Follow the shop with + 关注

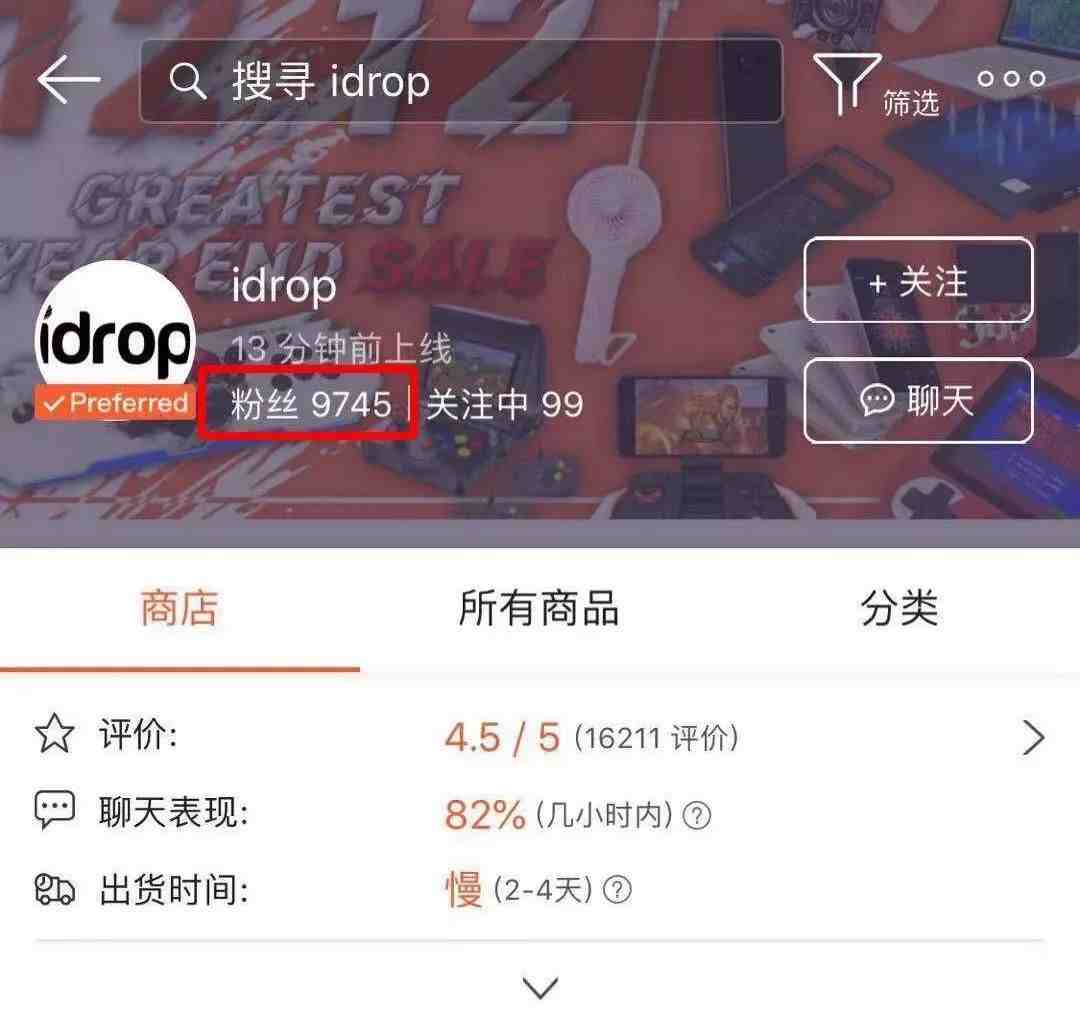(x=917, y=281)
